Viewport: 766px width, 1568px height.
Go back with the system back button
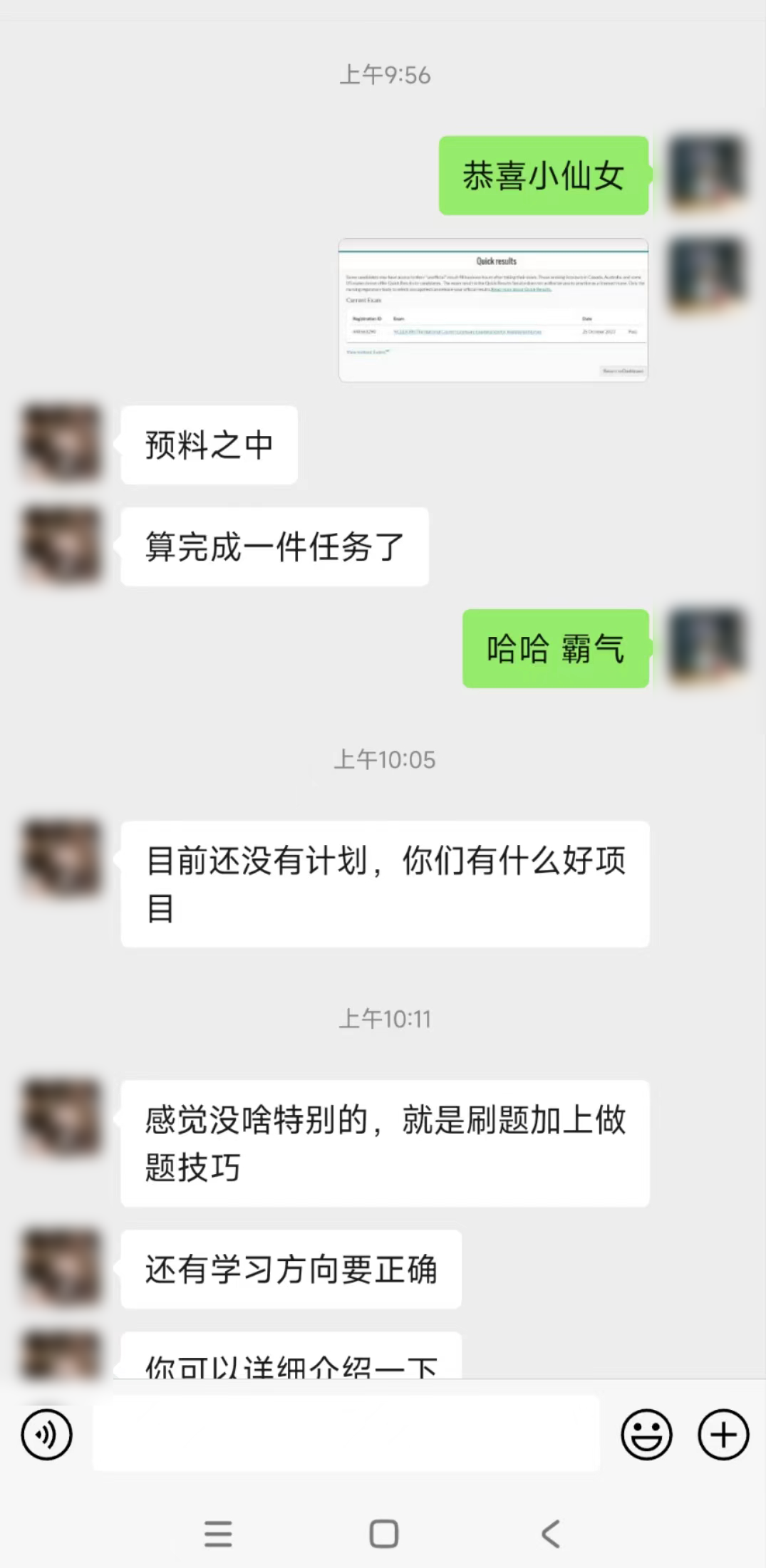(x=550, y=1533)
